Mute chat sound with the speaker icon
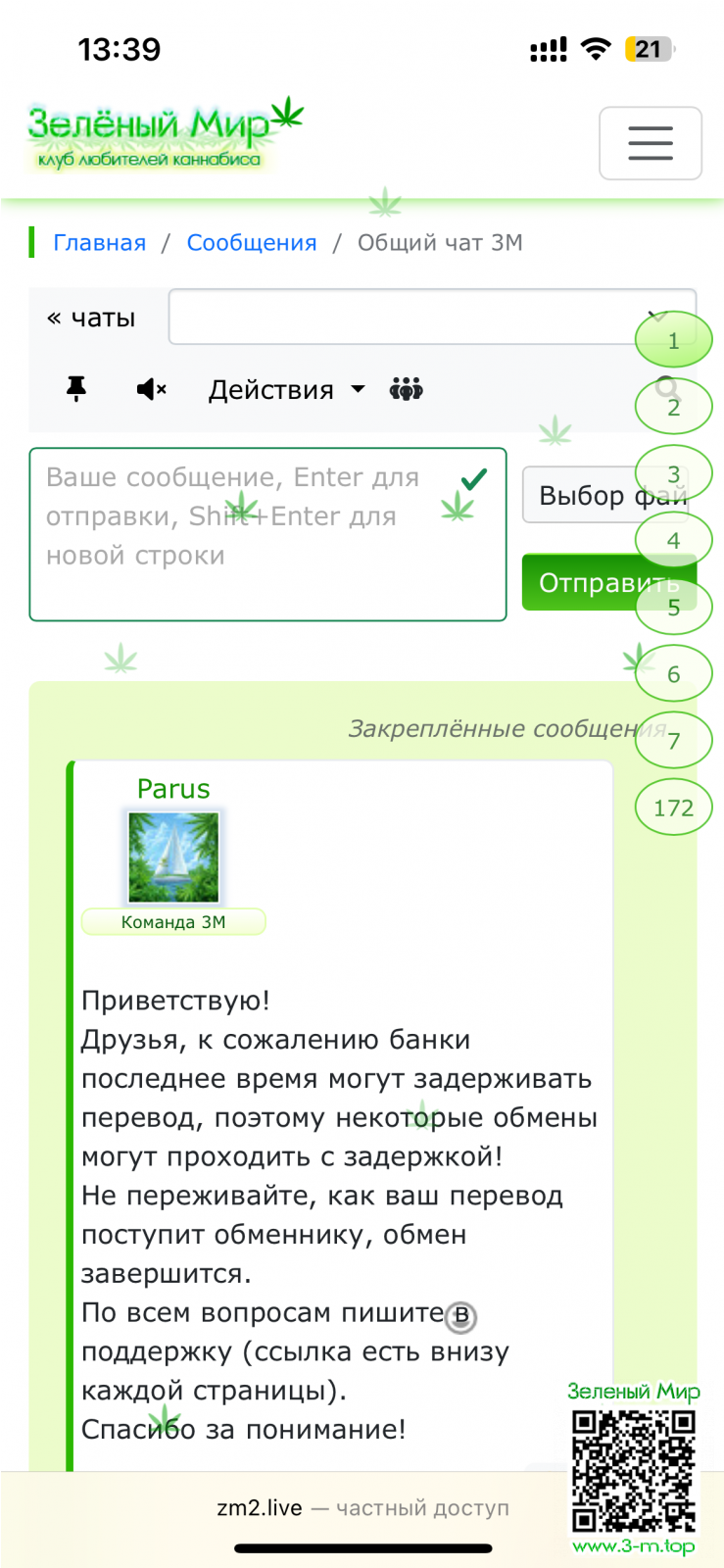Image resolution: width=724 pixels, height=1568 pixels. click(x=151, y=389)
